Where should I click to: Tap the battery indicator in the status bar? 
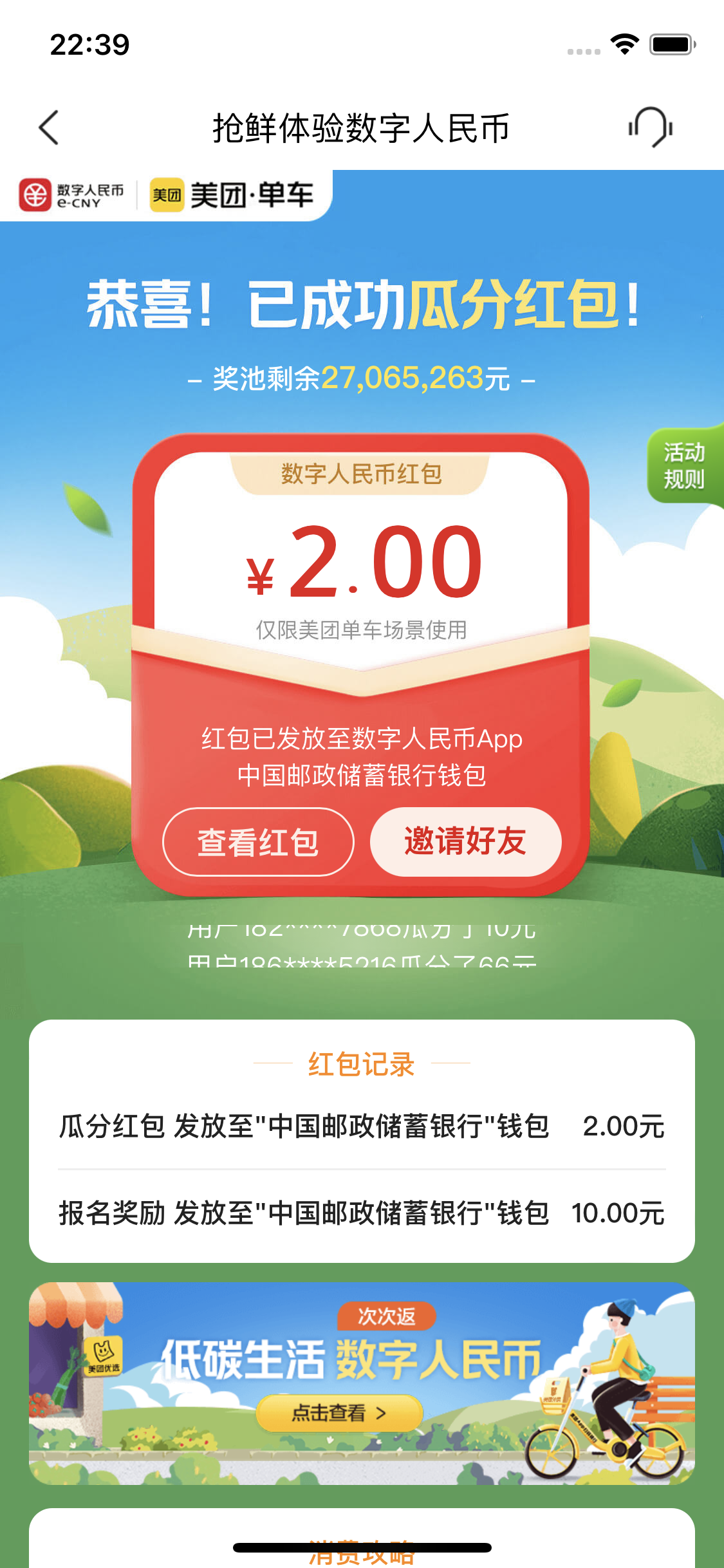[x=670, y=44]
